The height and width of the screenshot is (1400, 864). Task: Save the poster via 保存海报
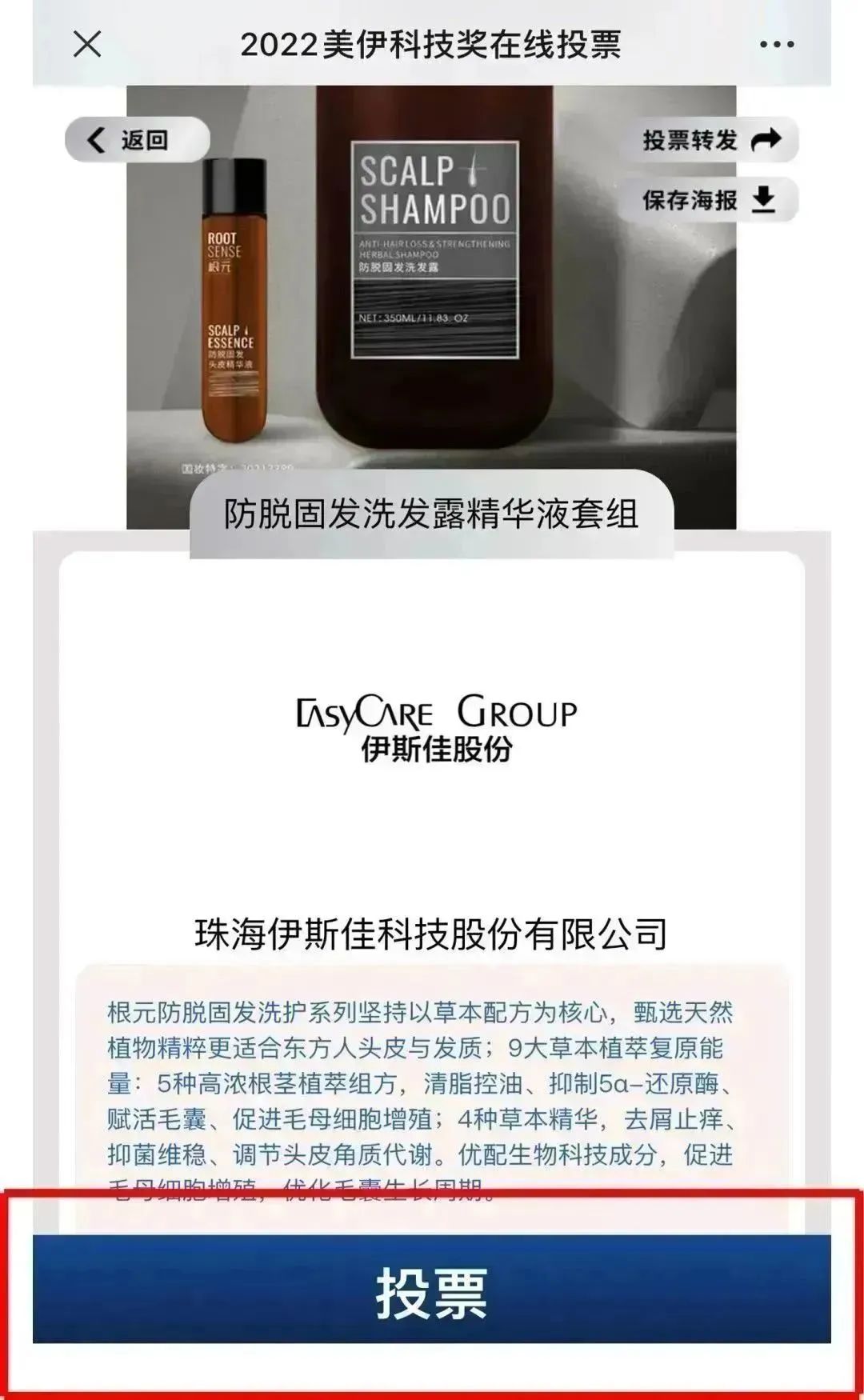click(709, 200)
